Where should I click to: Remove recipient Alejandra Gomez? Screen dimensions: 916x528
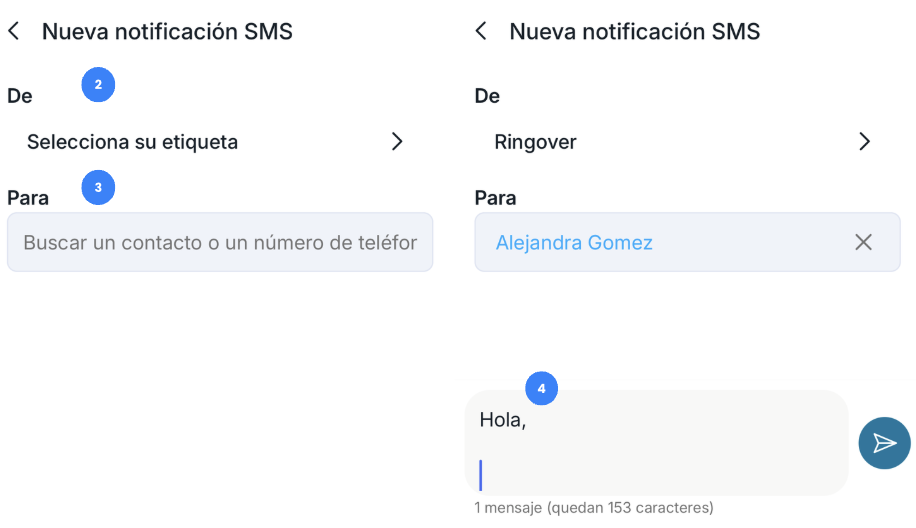pos(863,242)
